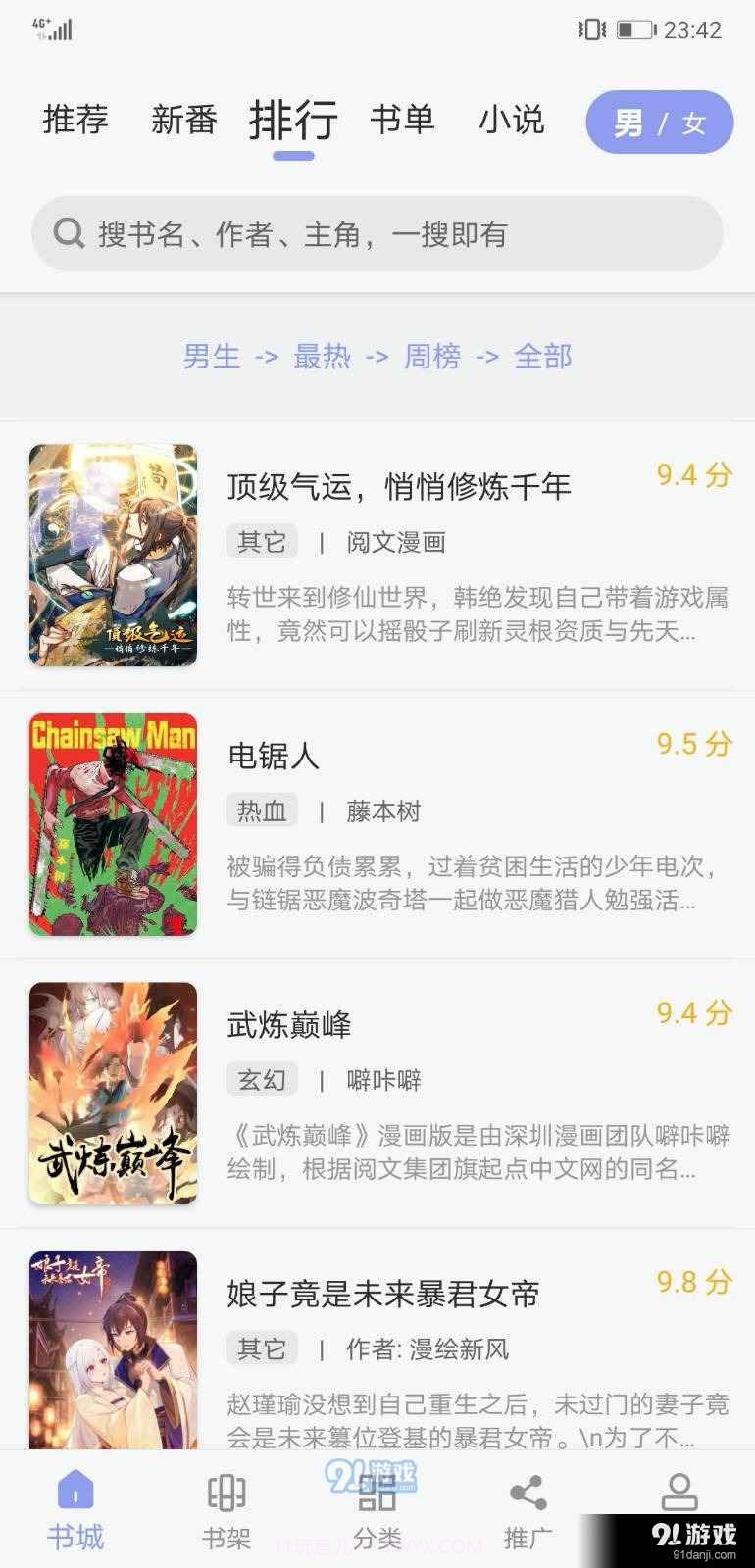Open the 分类 categories icon
This screenshot has height=1568, width=755.
377,1494
